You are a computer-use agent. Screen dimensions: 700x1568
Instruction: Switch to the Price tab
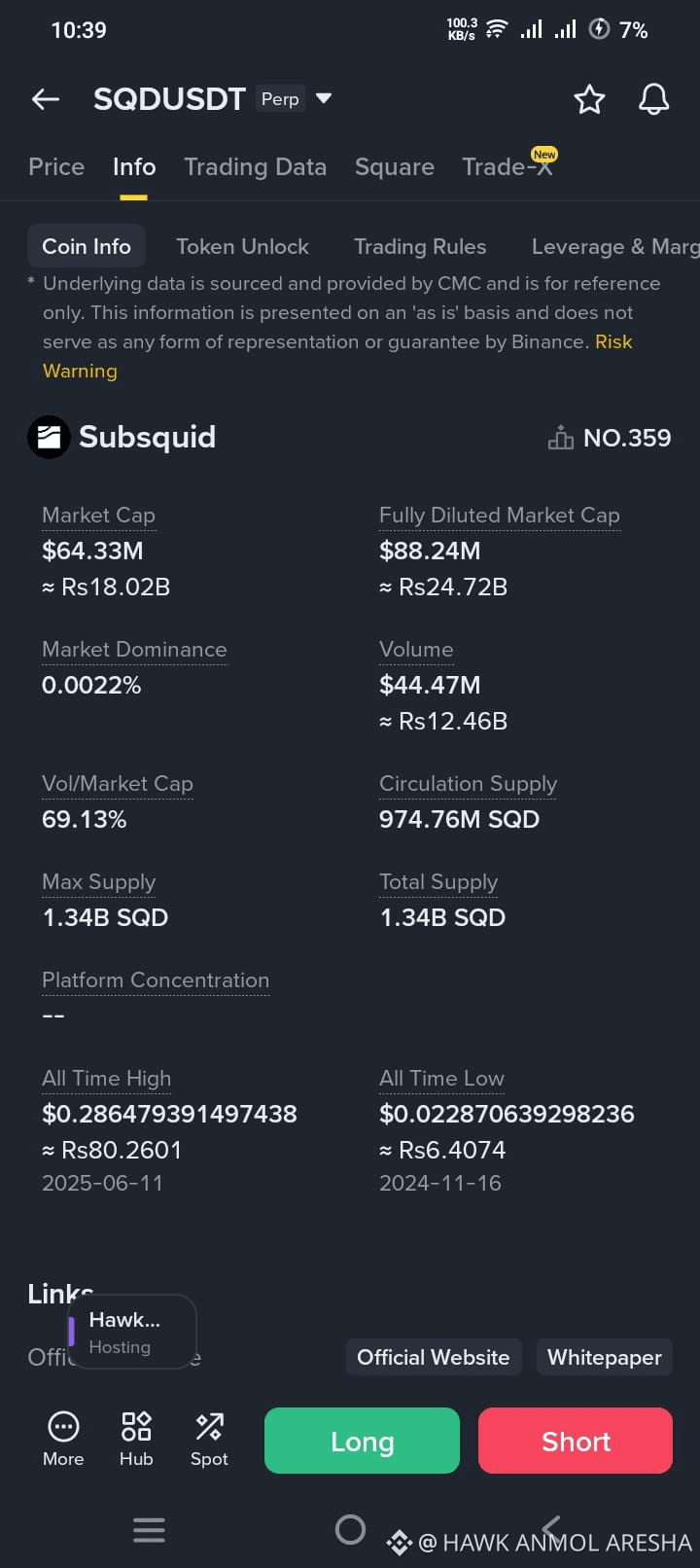pos(55,166)
